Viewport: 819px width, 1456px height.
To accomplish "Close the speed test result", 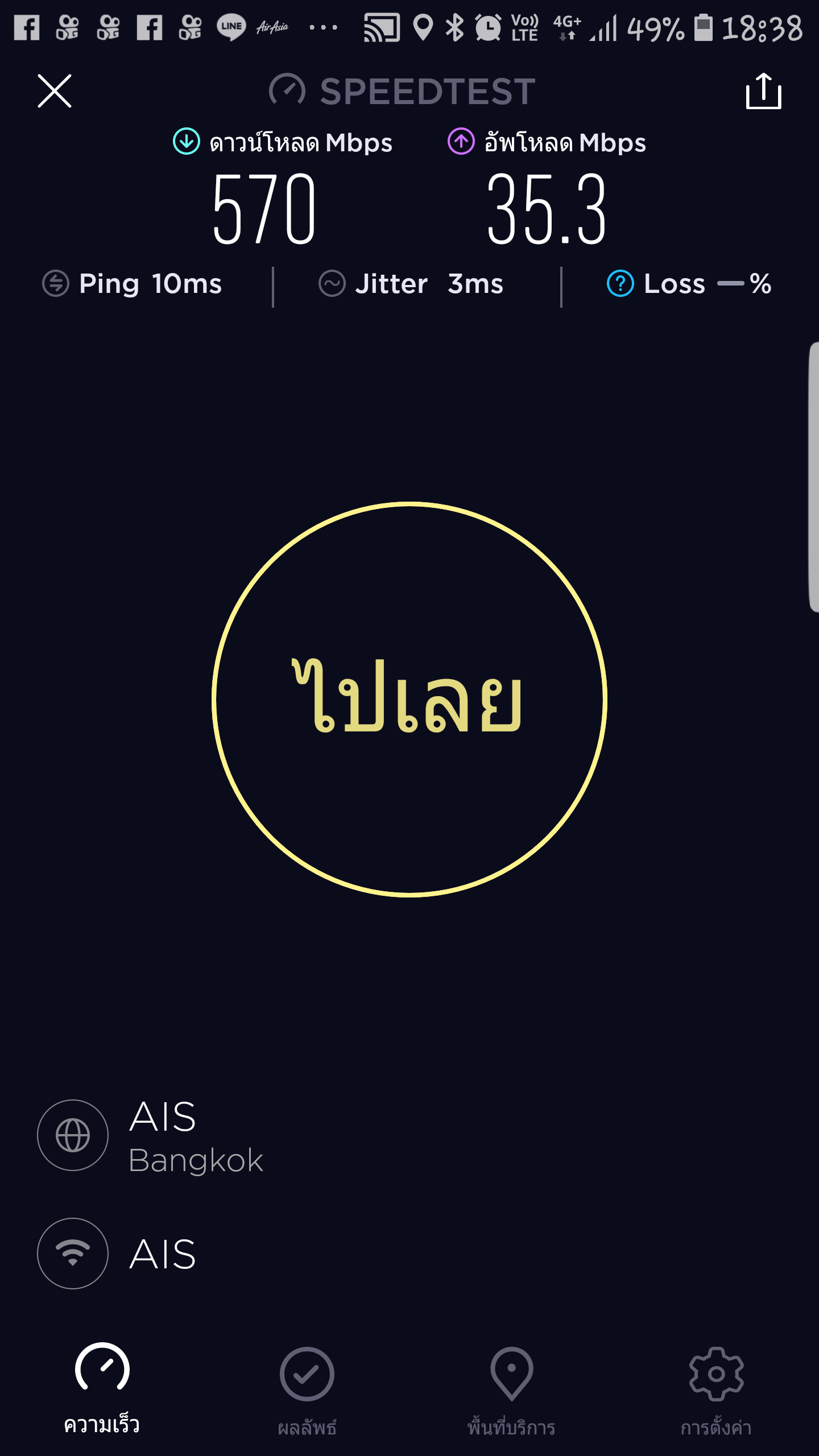I will (55, 91).
